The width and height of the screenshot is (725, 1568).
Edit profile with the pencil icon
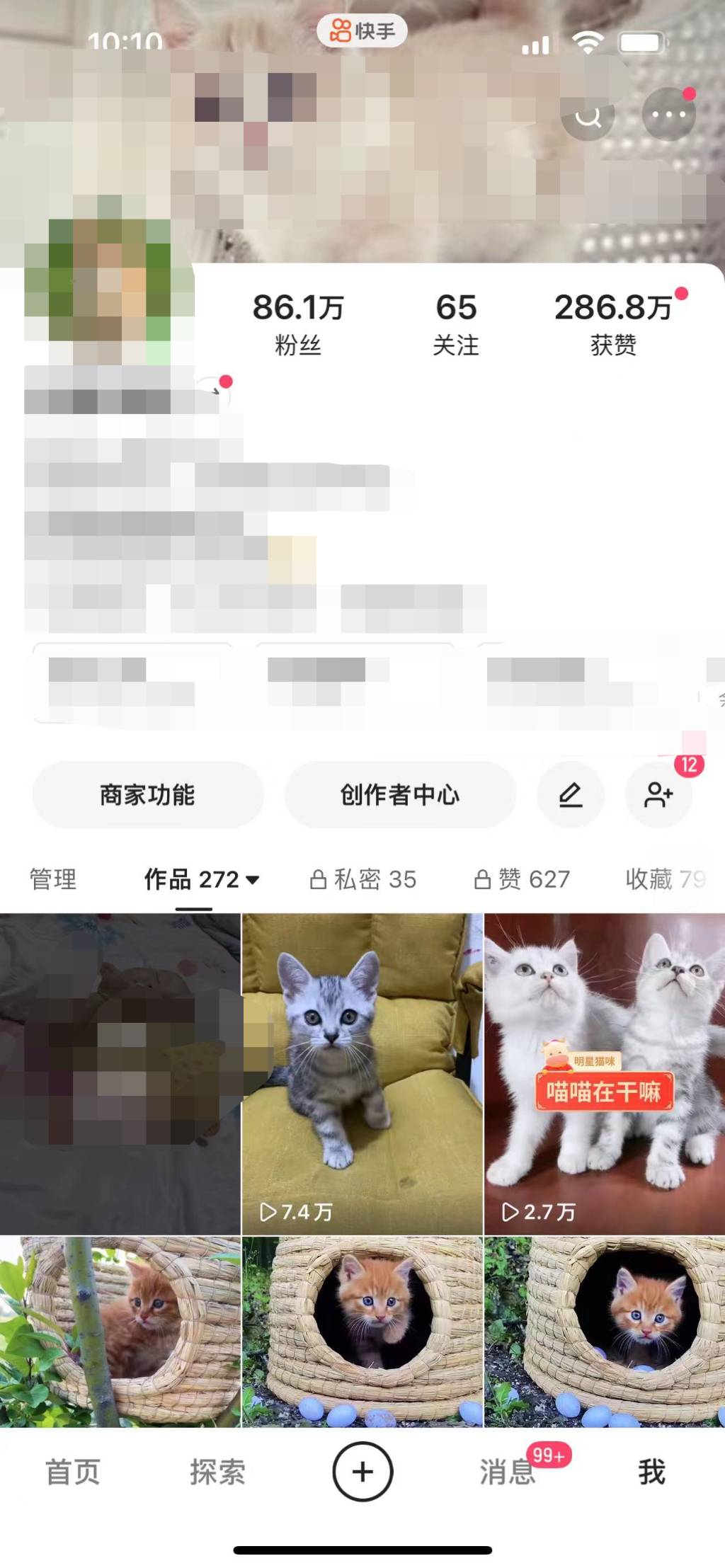coord(571,794)
